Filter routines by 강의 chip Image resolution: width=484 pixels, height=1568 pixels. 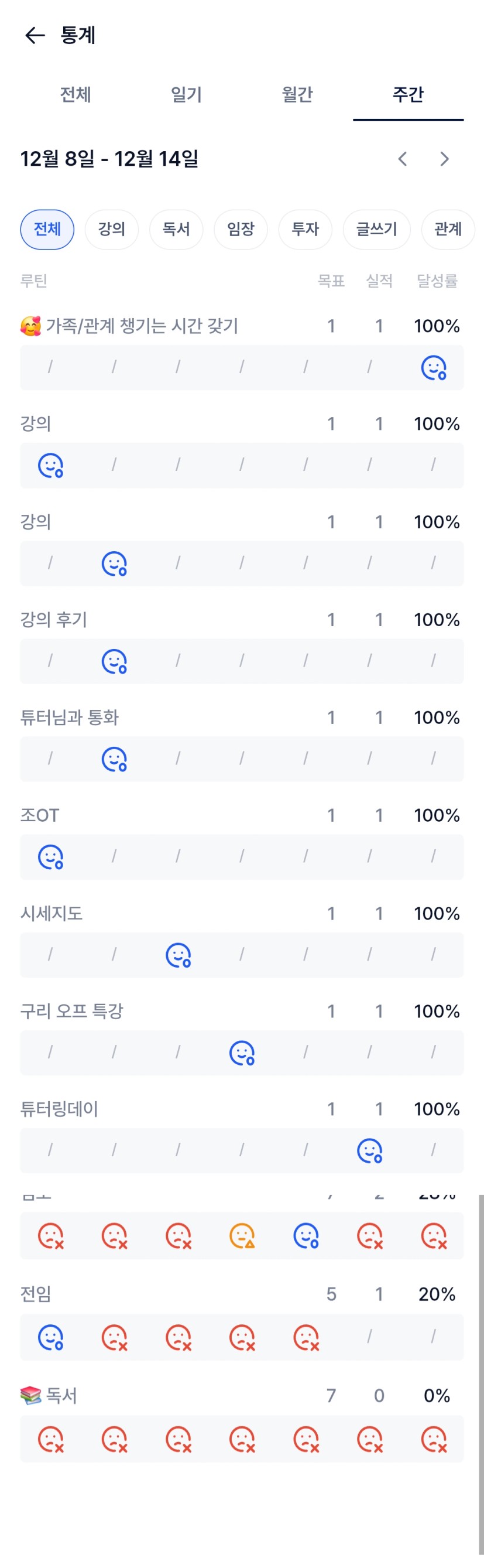pyautogui.click(x=112, y=230)
